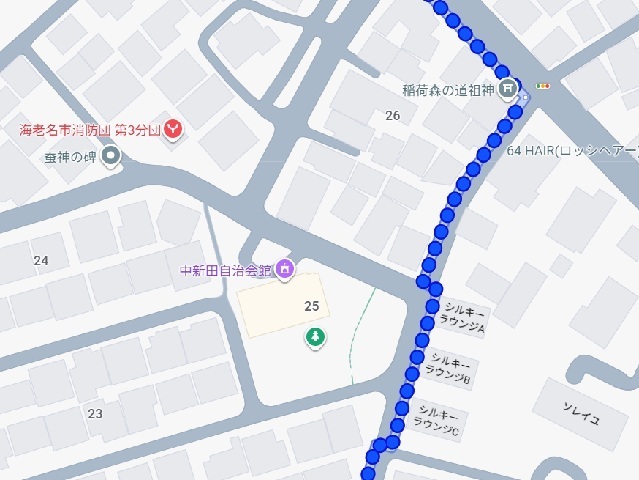Select the 蚕神の碑 monument marker
Viewport: 639px width, 480px height.
(111, 155)
